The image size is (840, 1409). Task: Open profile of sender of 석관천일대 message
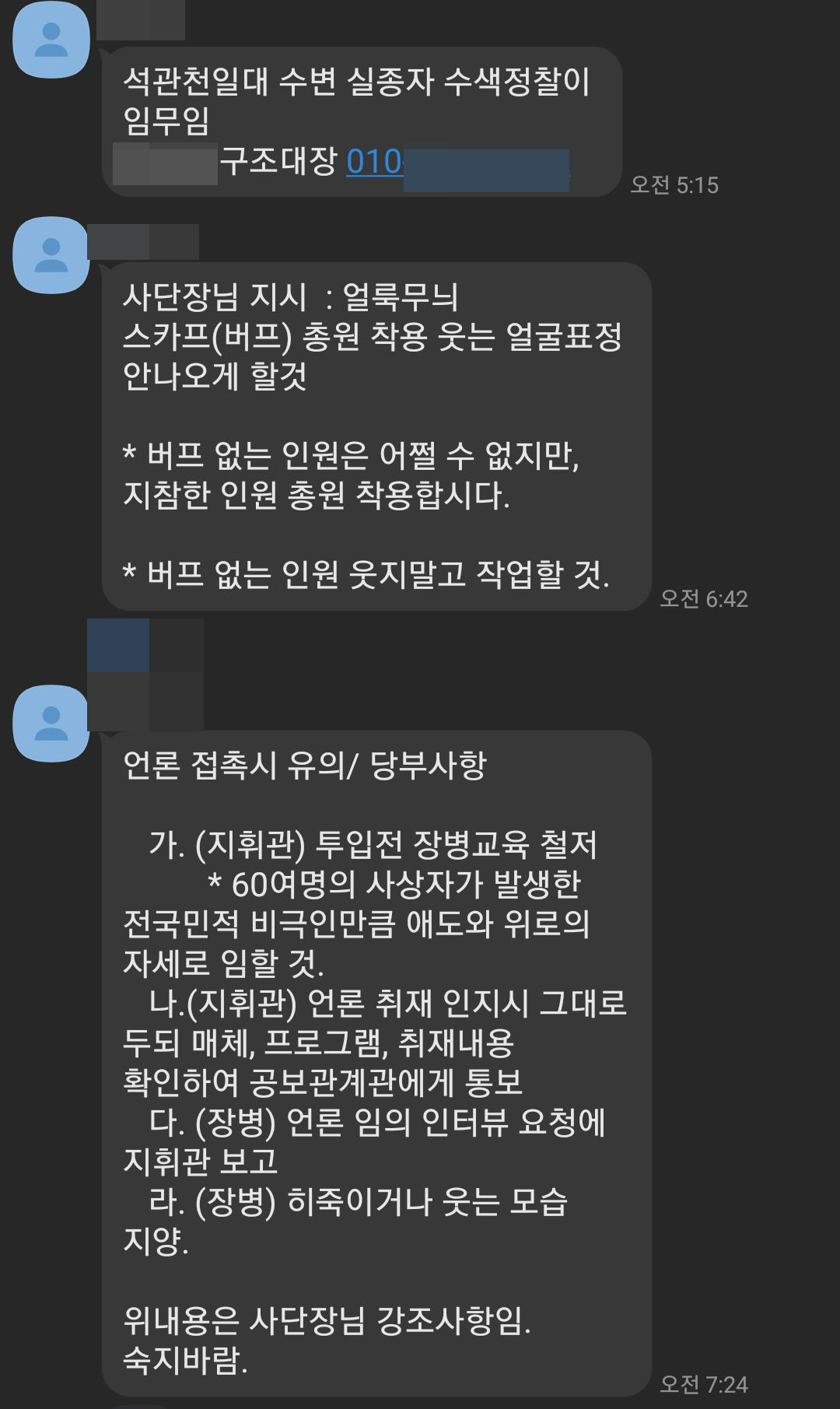tap(51, 40)
